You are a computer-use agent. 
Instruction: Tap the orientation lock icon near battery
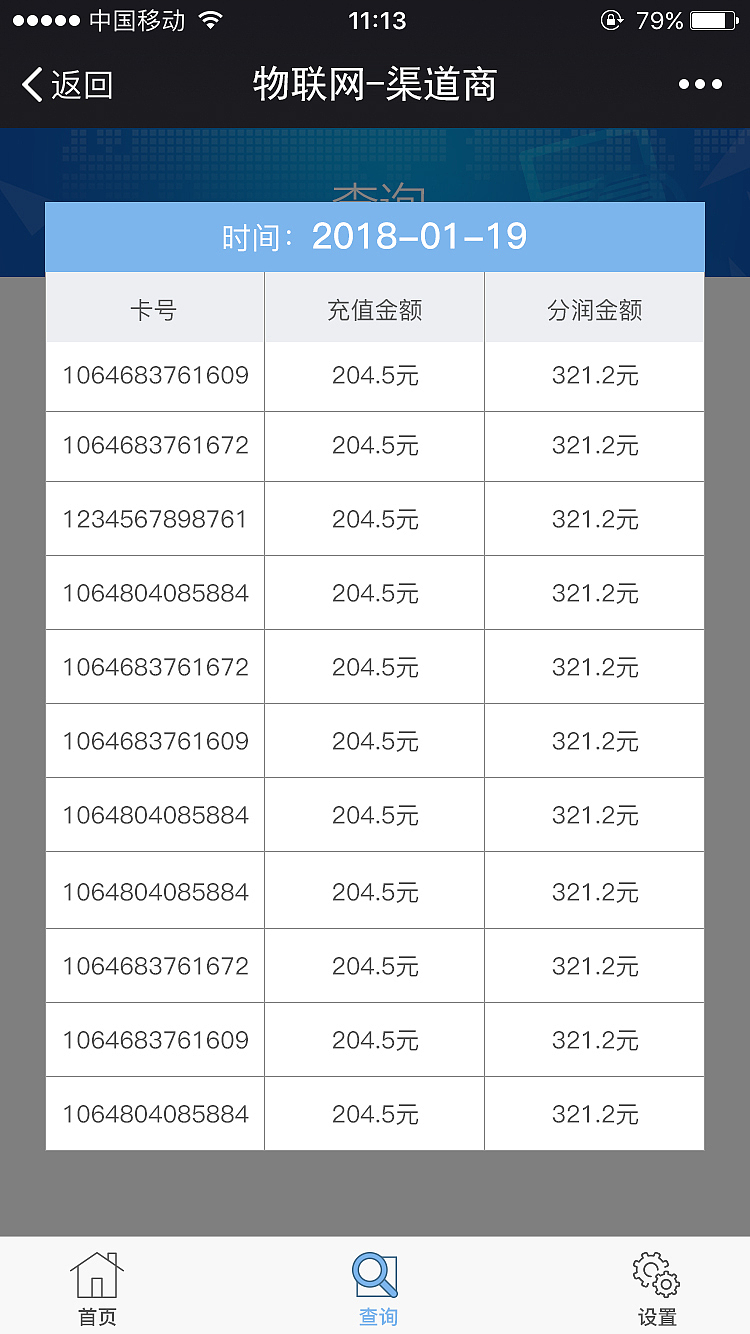tap(612, 18)
